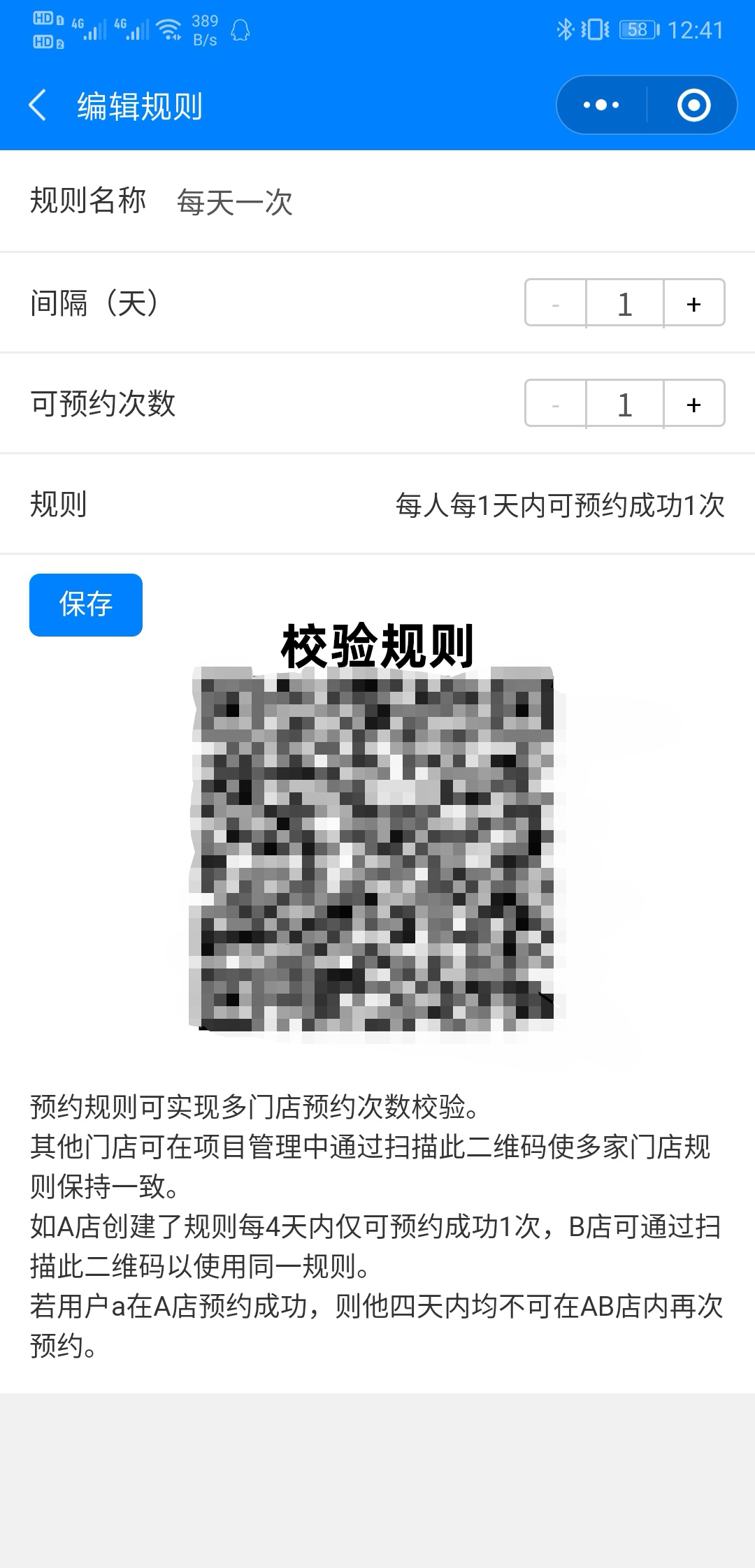The height and width of the screenshot is (1568, 755).
Task: Increase the 可预约次数 count
Action: click(693, 404)
